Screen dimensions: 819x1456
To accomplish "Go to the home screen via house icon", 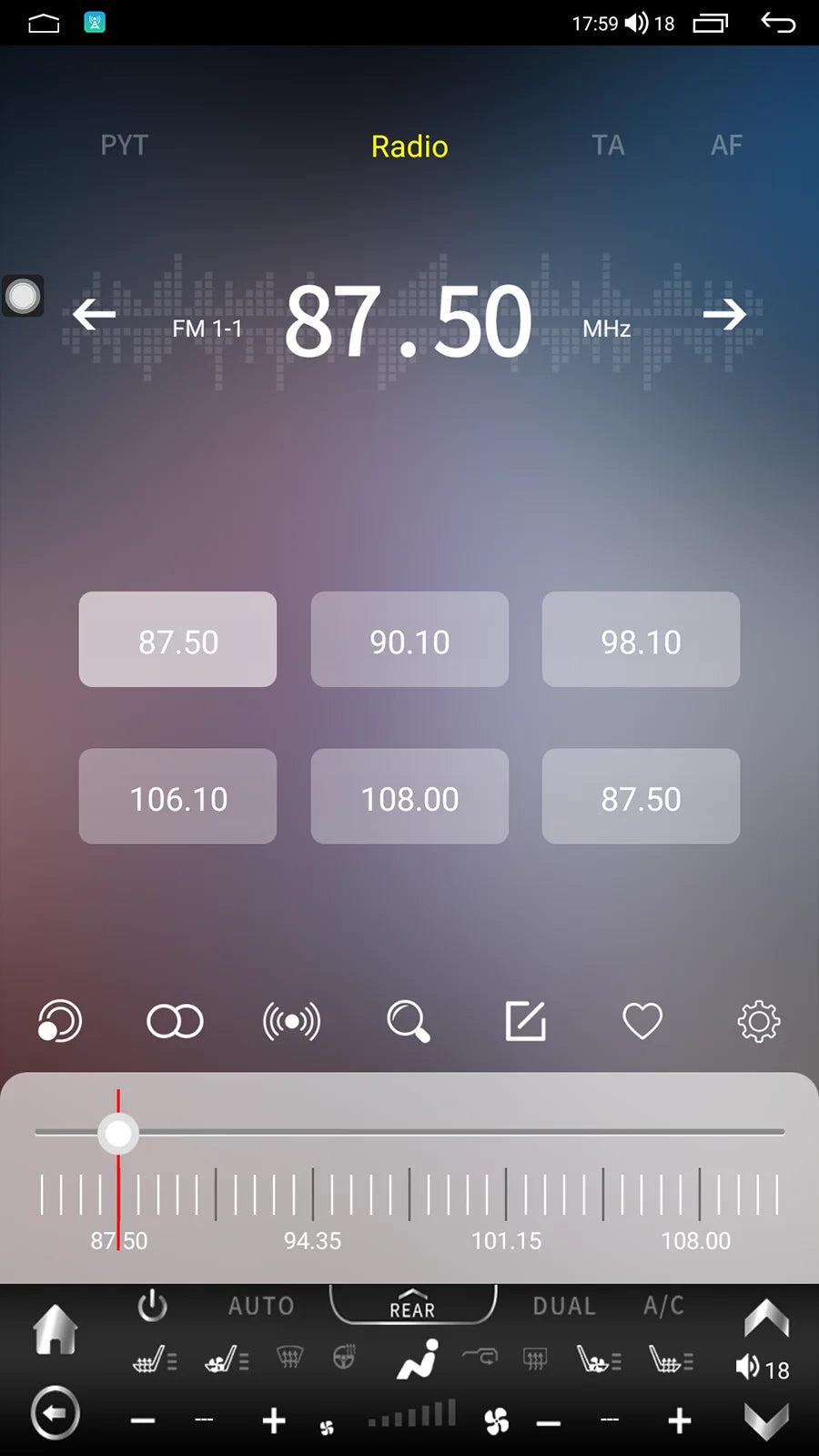I will click(56, 1330).
